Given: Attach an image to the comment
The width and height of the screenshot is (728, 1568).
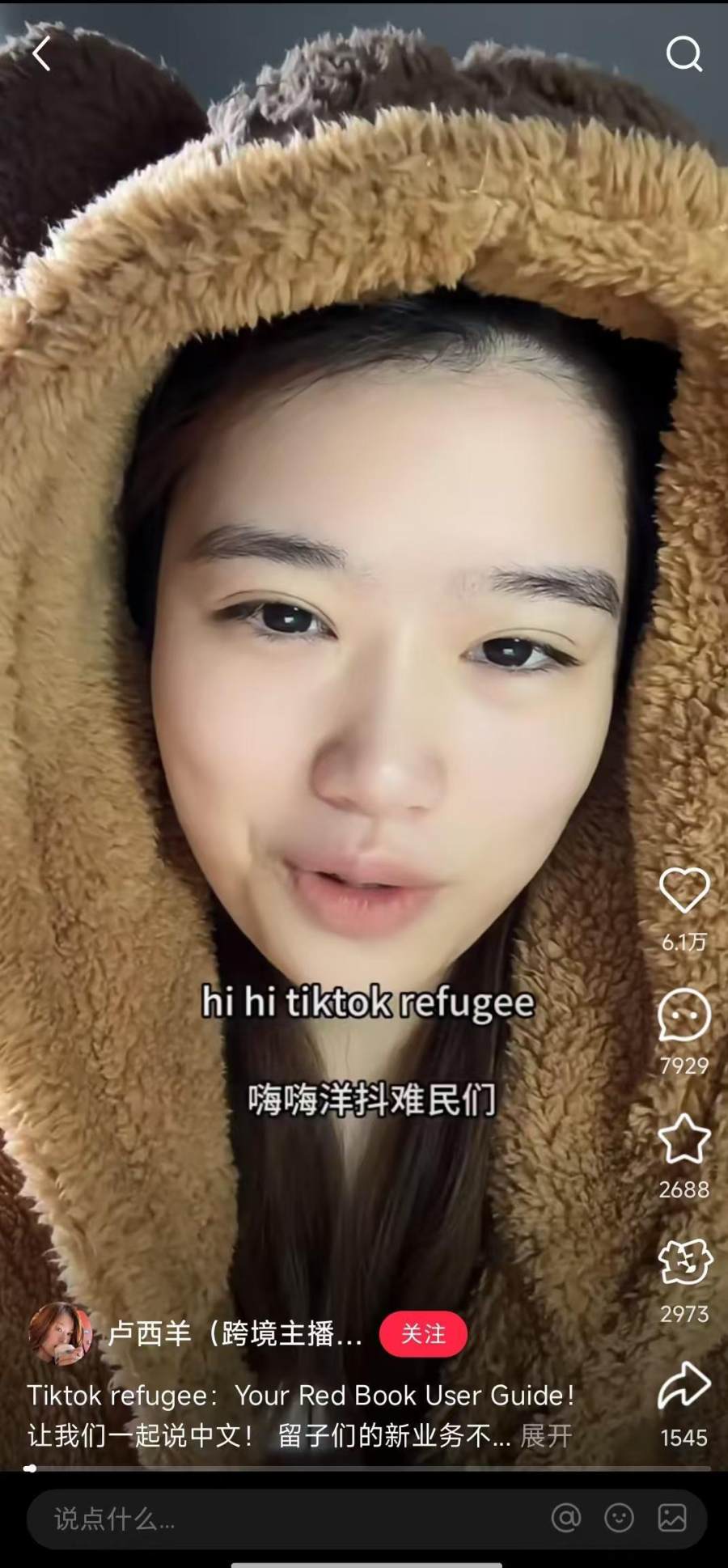Looking at the screenshot, I should coord(672,1519).
